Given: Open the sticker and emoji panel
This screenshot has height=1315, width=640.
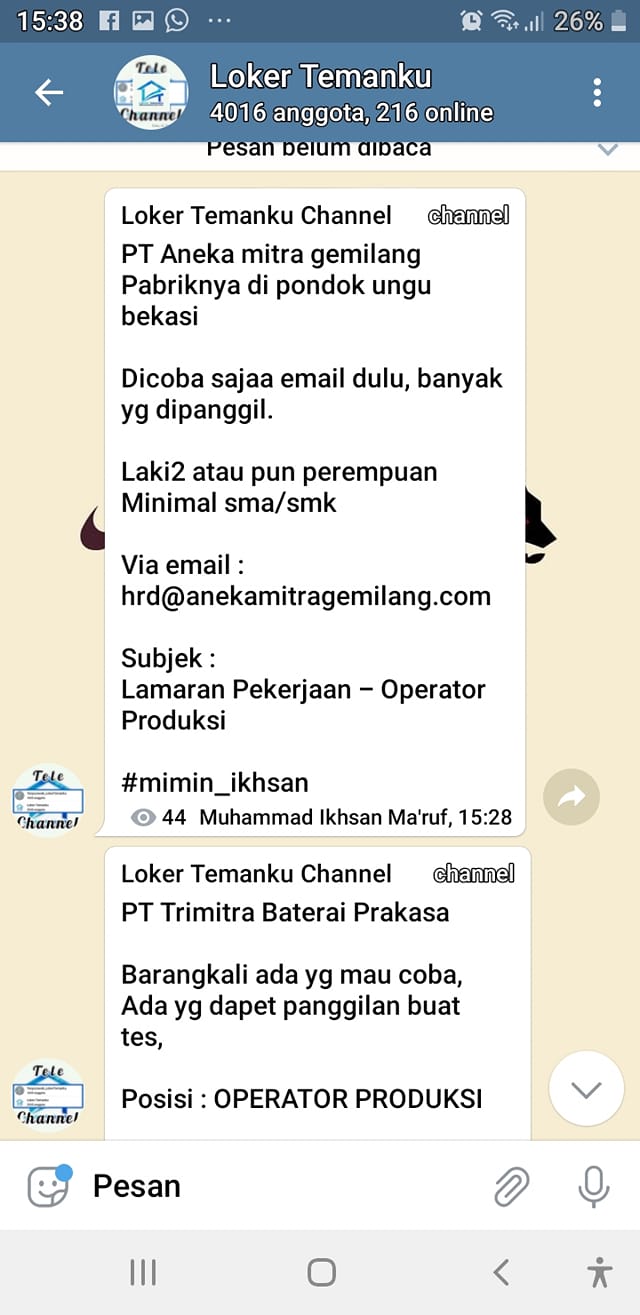Looking at the screenshot, I should (x=48, y=1186).
